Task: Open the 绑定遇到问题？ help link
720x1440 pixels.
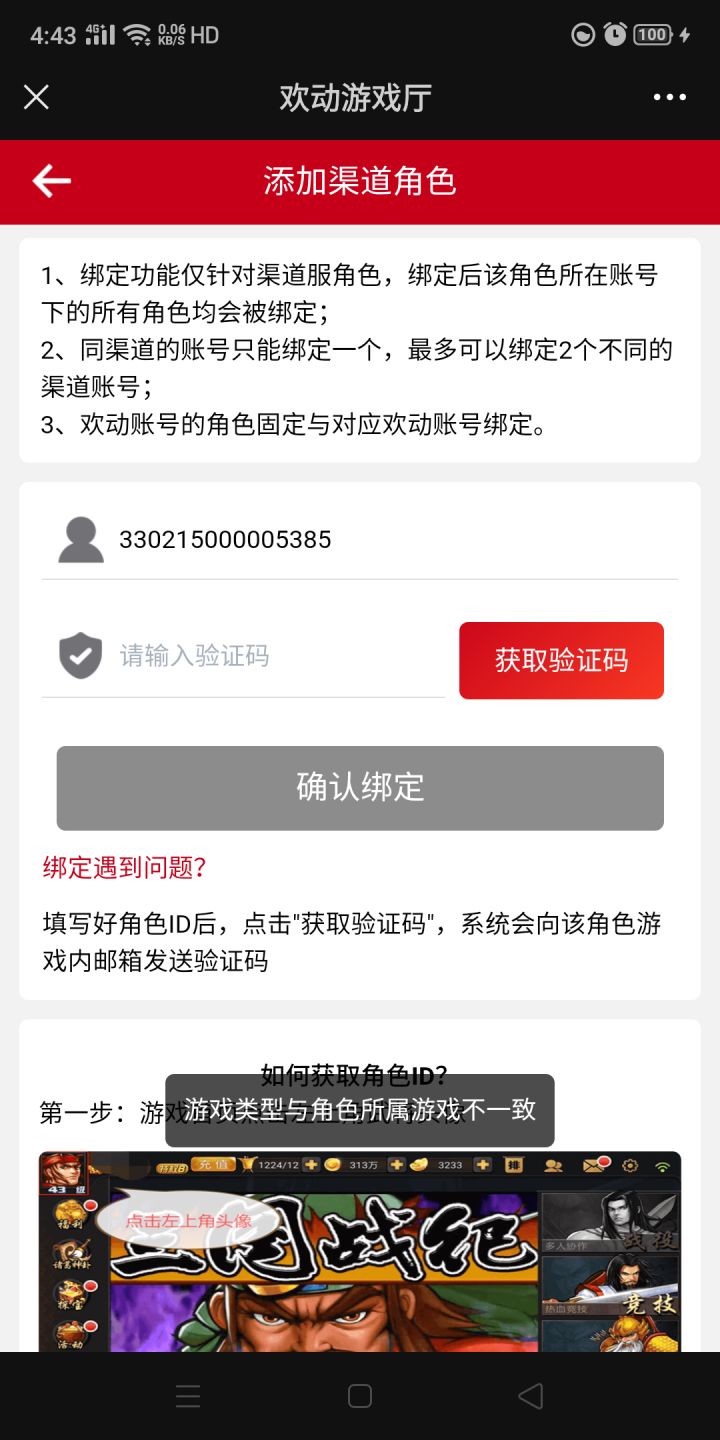Action: 125,867
